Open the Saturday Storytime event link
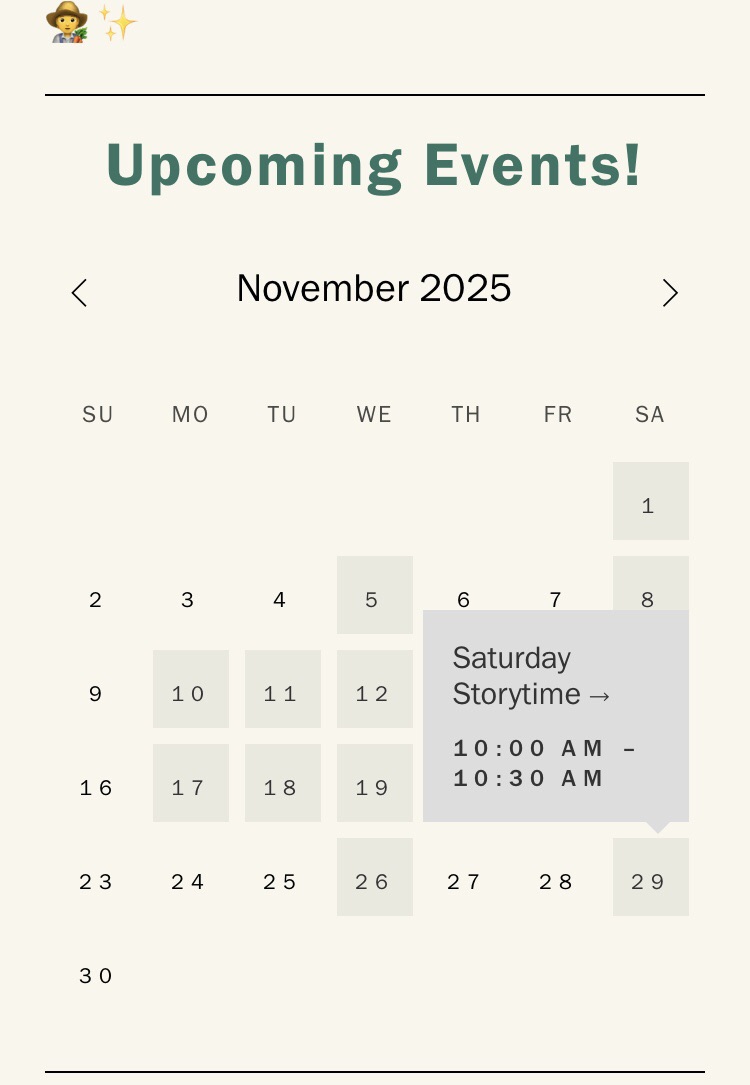 (x=530, y=676)
